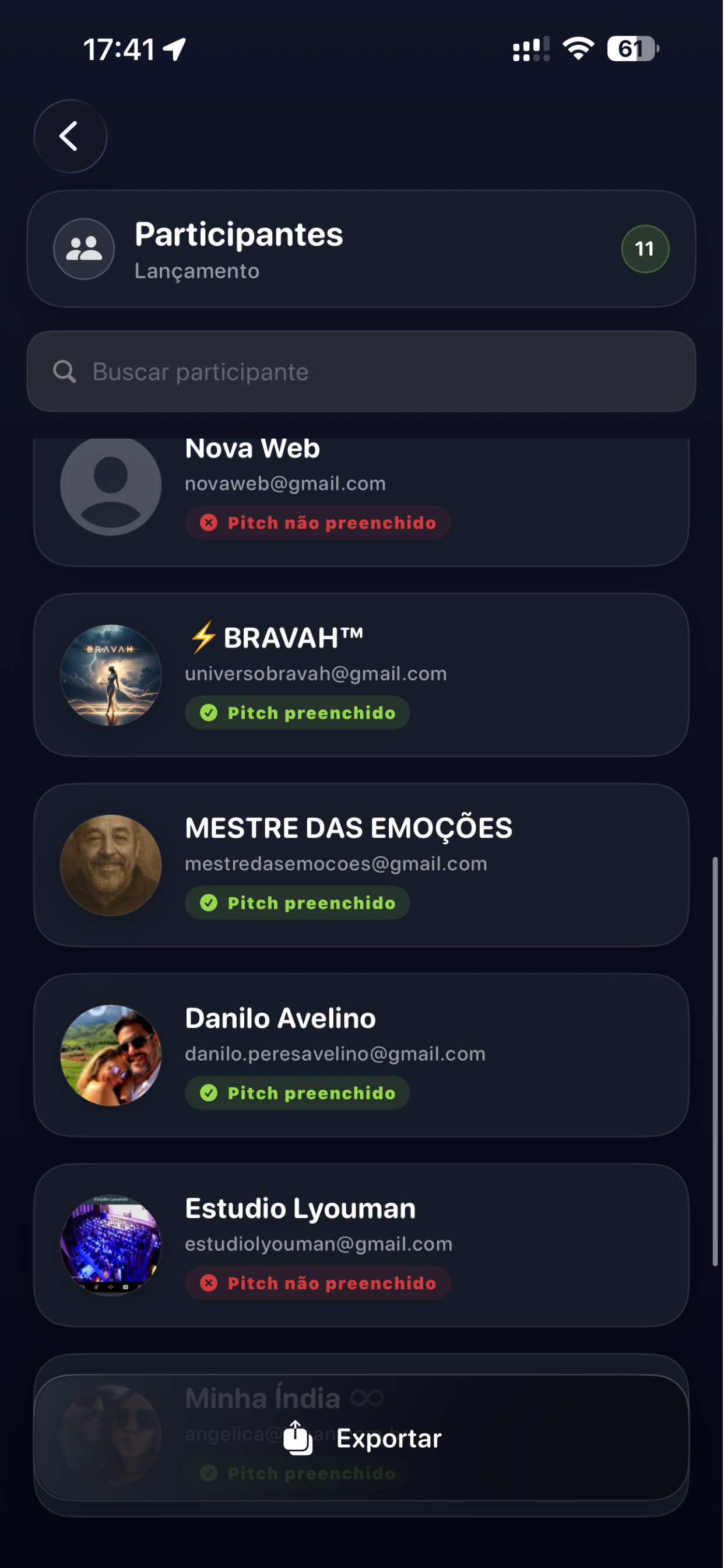This screenshot has height=1568, width=724.
Task: Tap the Buscar participante search field
Action: pyautogui.click(x=361, y=372)
